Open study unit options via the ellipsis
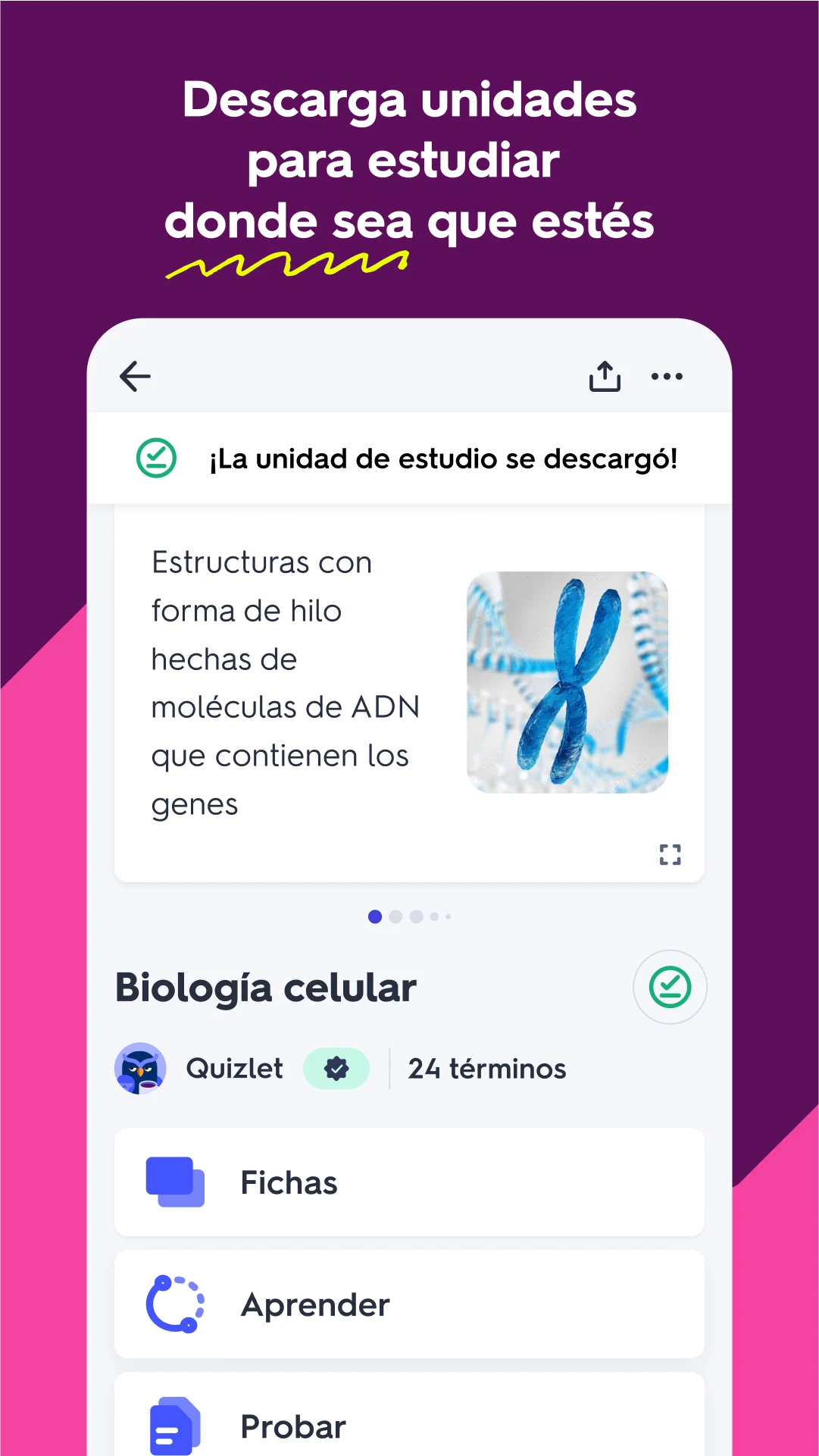The image size is (819, 1456). [667, 377]
